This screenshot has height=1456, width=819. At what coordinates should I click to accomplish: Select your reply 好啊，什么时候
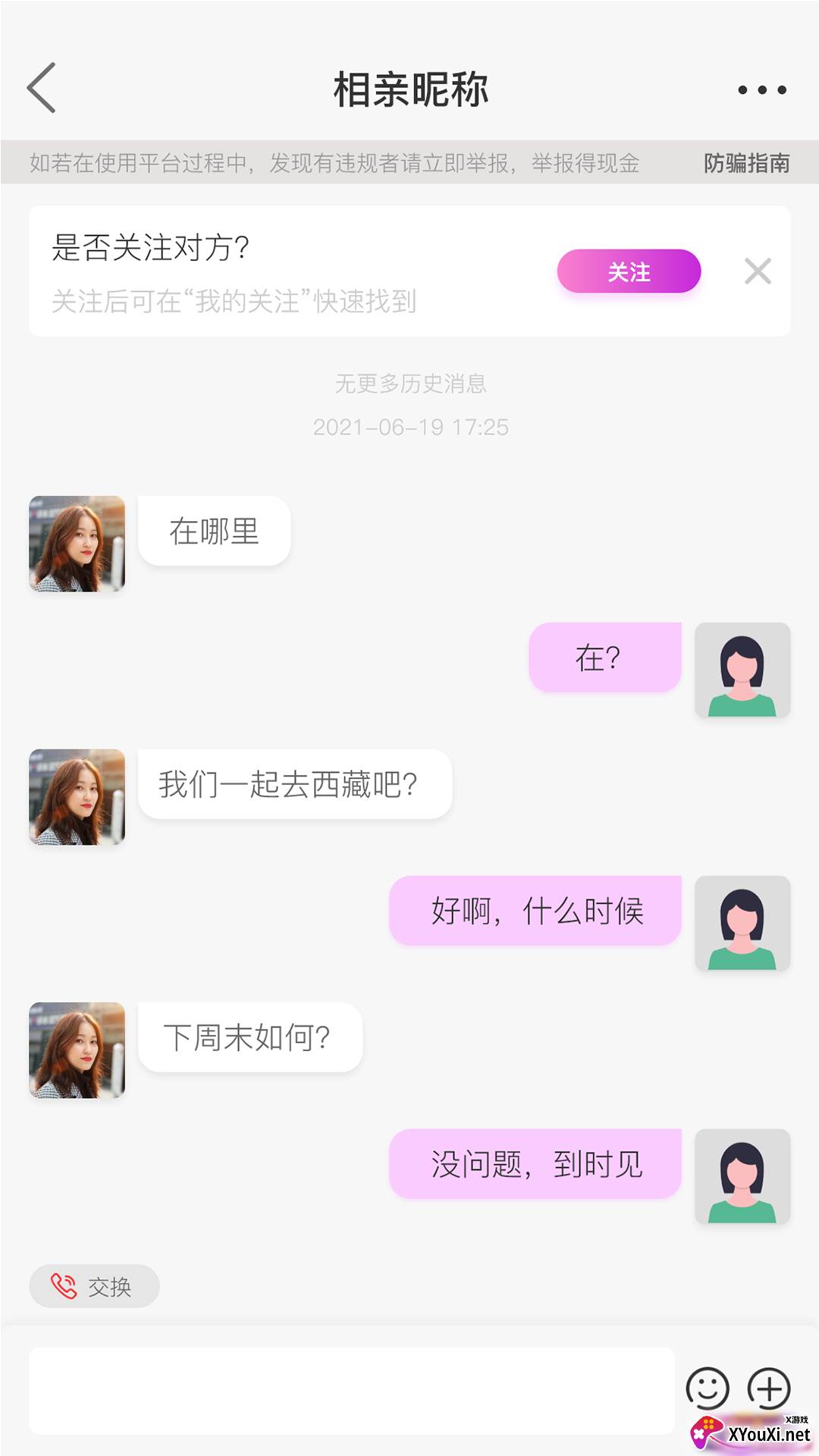pos(535,912)
